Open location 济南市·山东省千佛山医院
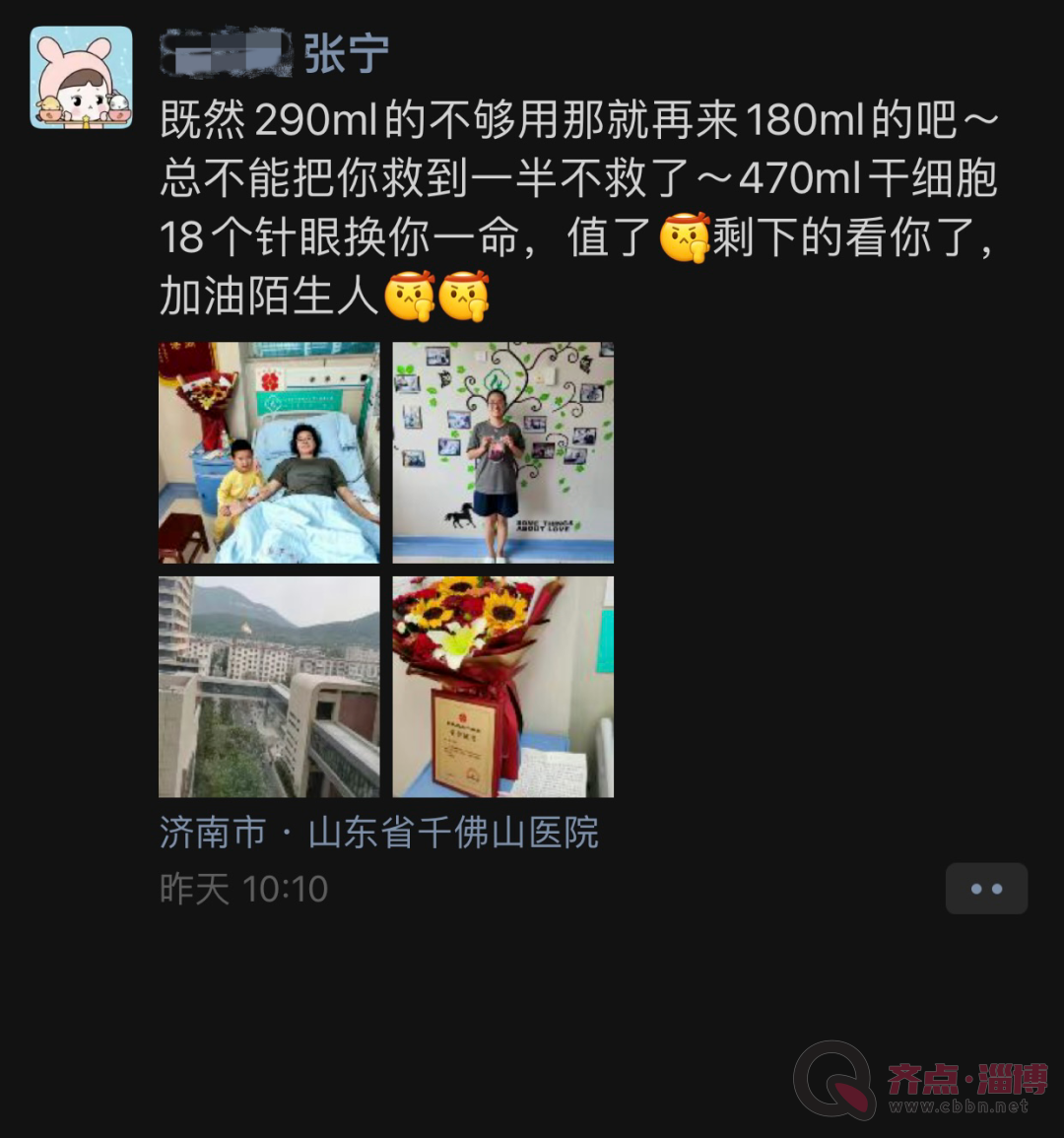Screen dimensions: 1064x1138 pyautogui.click(x=379, y=833)
